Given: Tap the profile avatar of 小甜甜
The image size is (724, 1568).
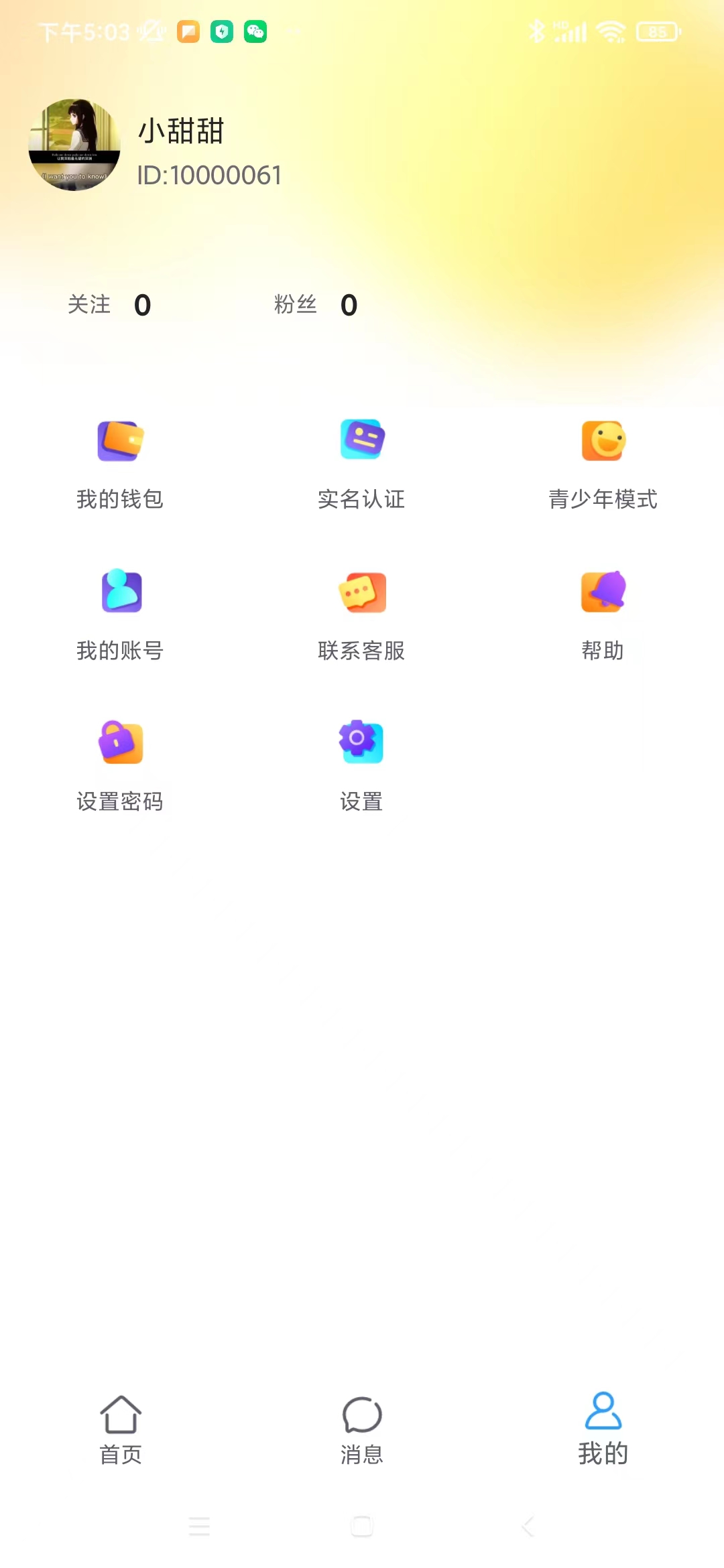Looking at the screenshot, I should (x=75, y=147).
